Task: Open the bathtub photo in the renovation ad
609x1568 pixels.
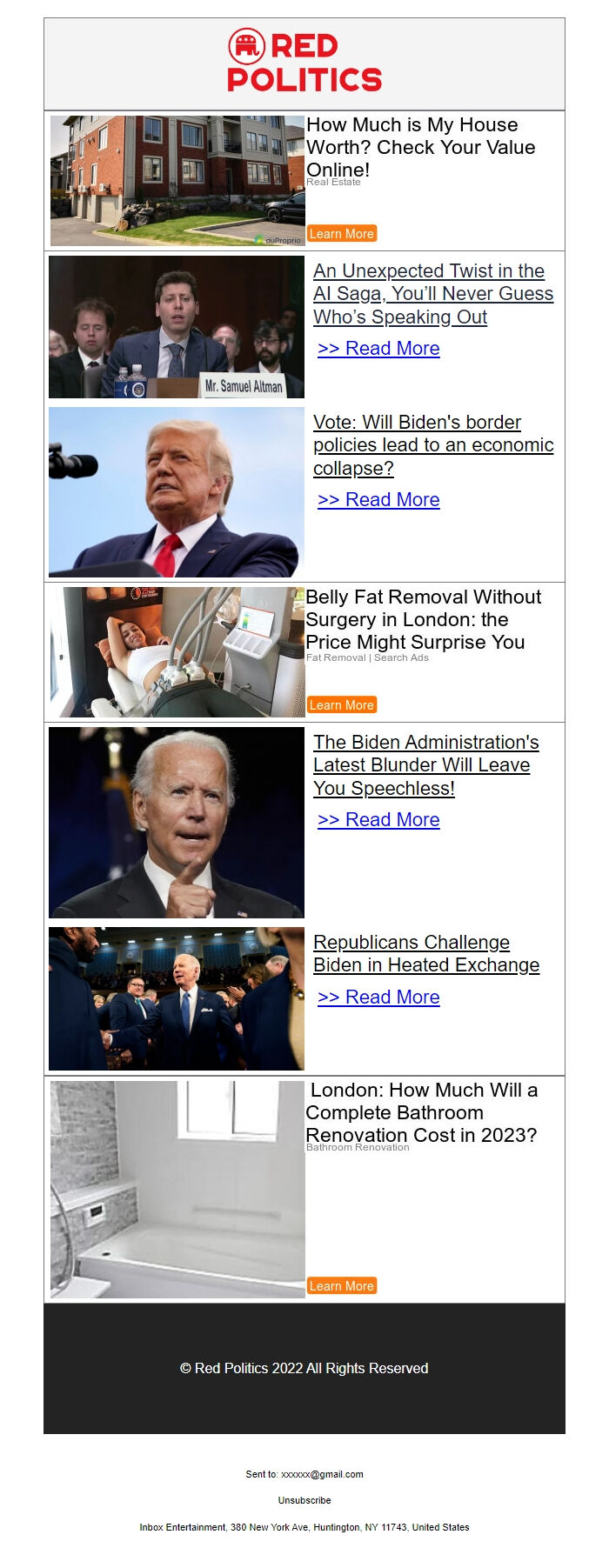Action: pyautogui.click(x=177, y=1189)
